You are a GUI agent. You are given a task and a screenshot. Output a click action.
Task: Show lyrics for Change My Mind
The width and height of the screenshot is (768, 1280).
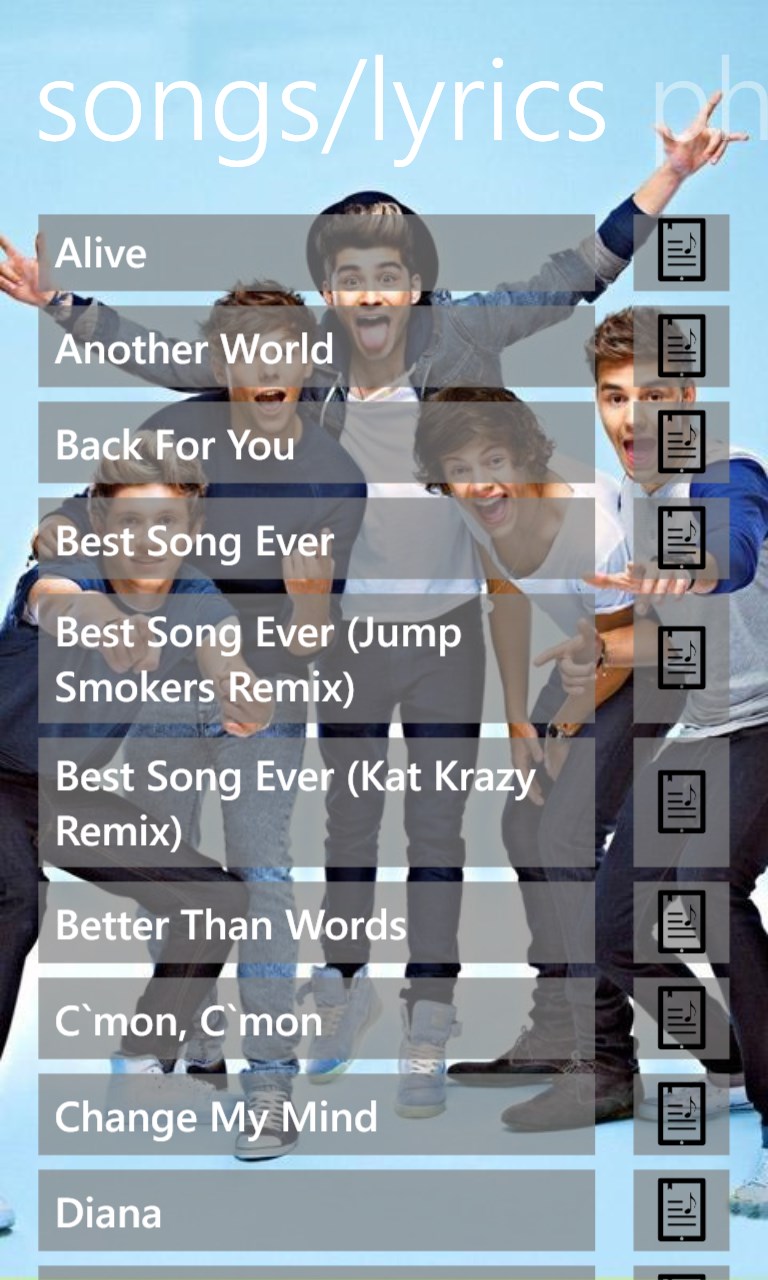click(x=681, y=1114)
